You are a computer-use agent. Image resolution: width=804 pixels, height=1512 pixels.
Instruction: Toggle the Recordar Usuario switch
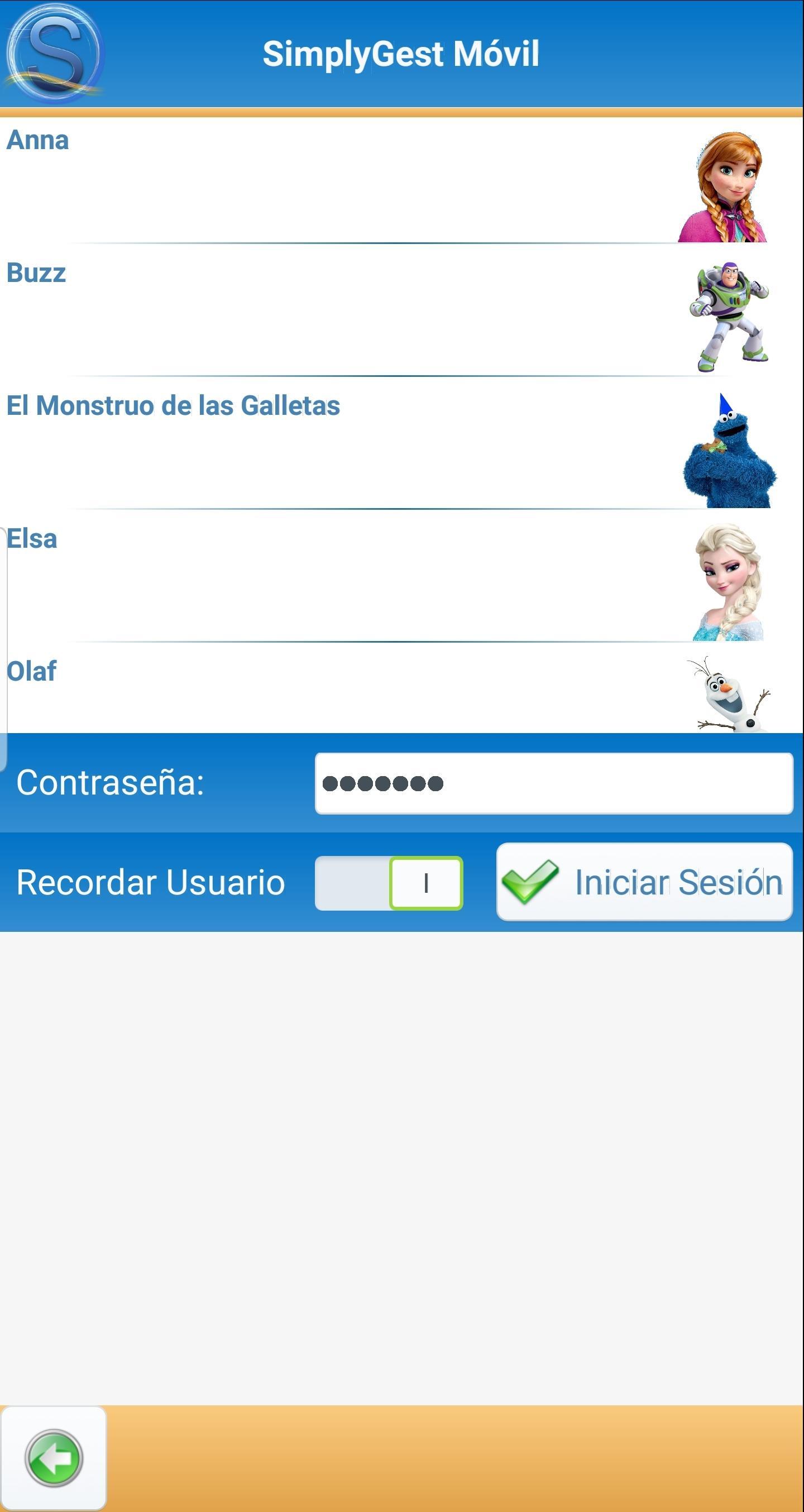point(389,883)
